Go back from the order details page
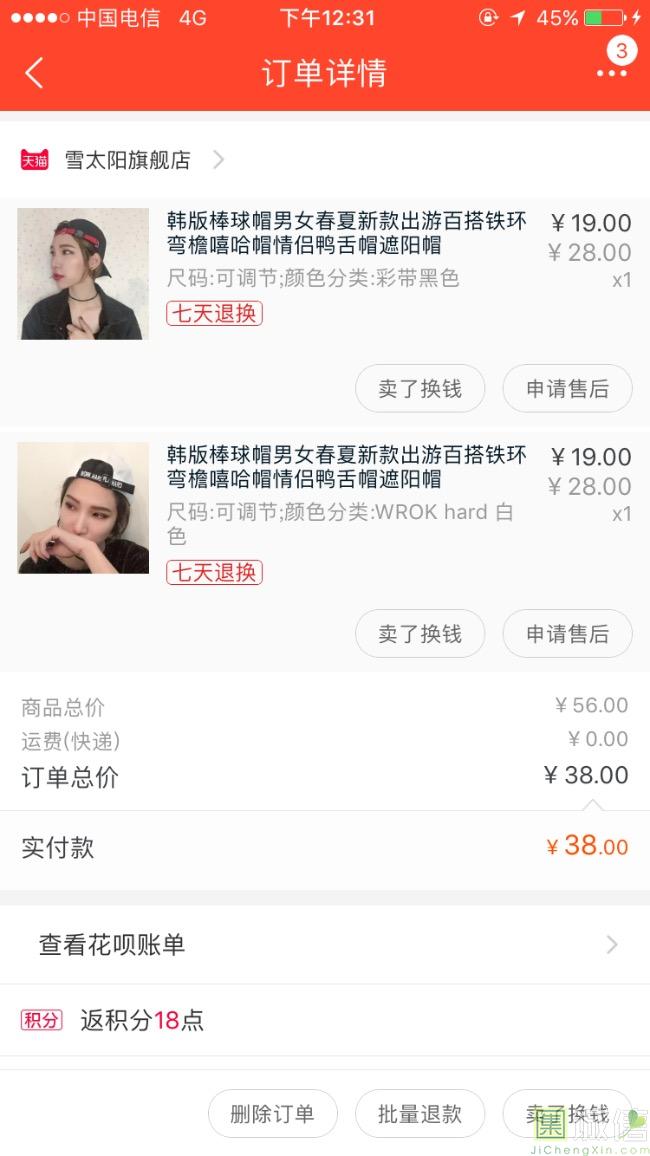 35,73
